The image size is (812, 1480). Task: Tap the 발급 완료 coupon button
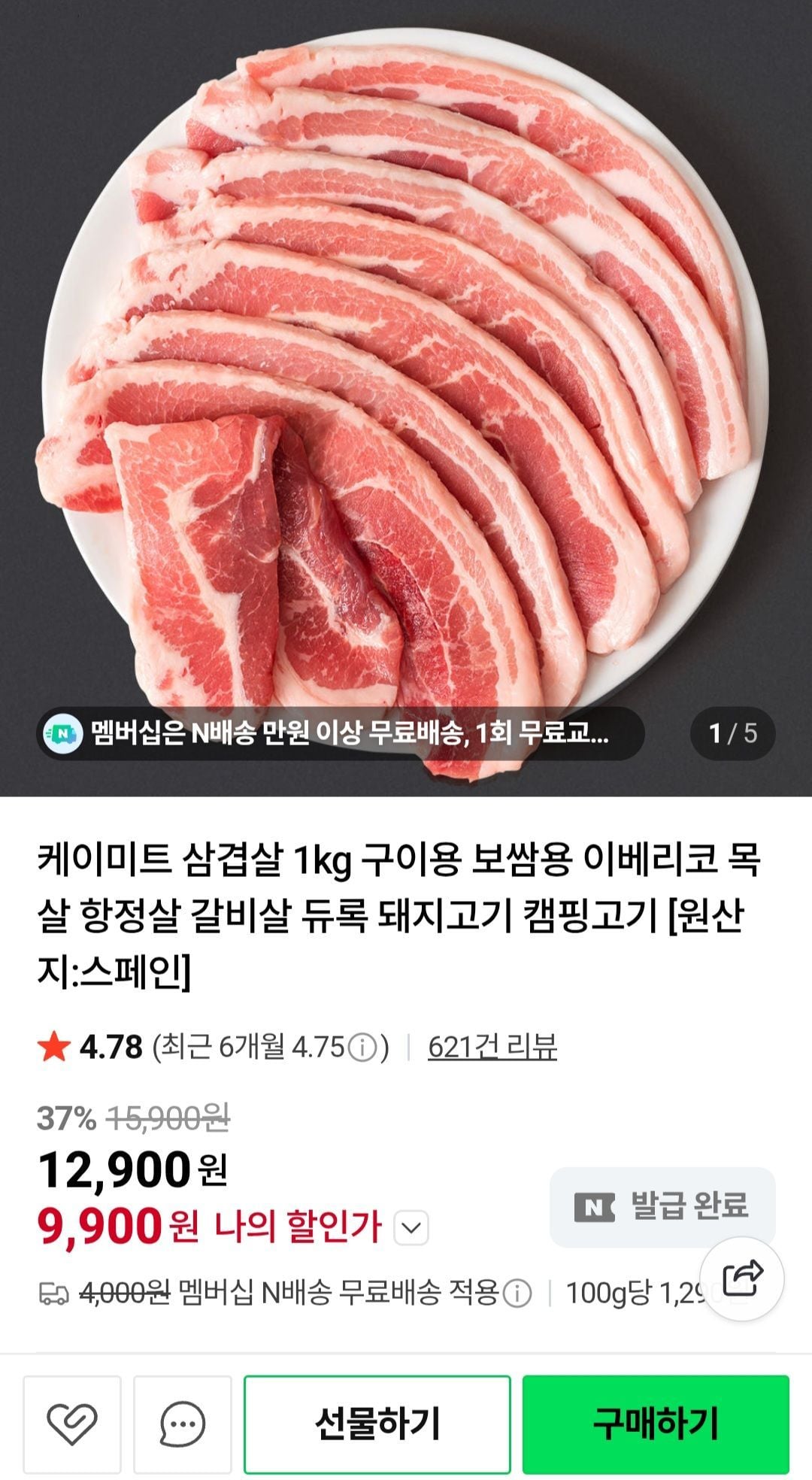click(x=662, y=1206)
